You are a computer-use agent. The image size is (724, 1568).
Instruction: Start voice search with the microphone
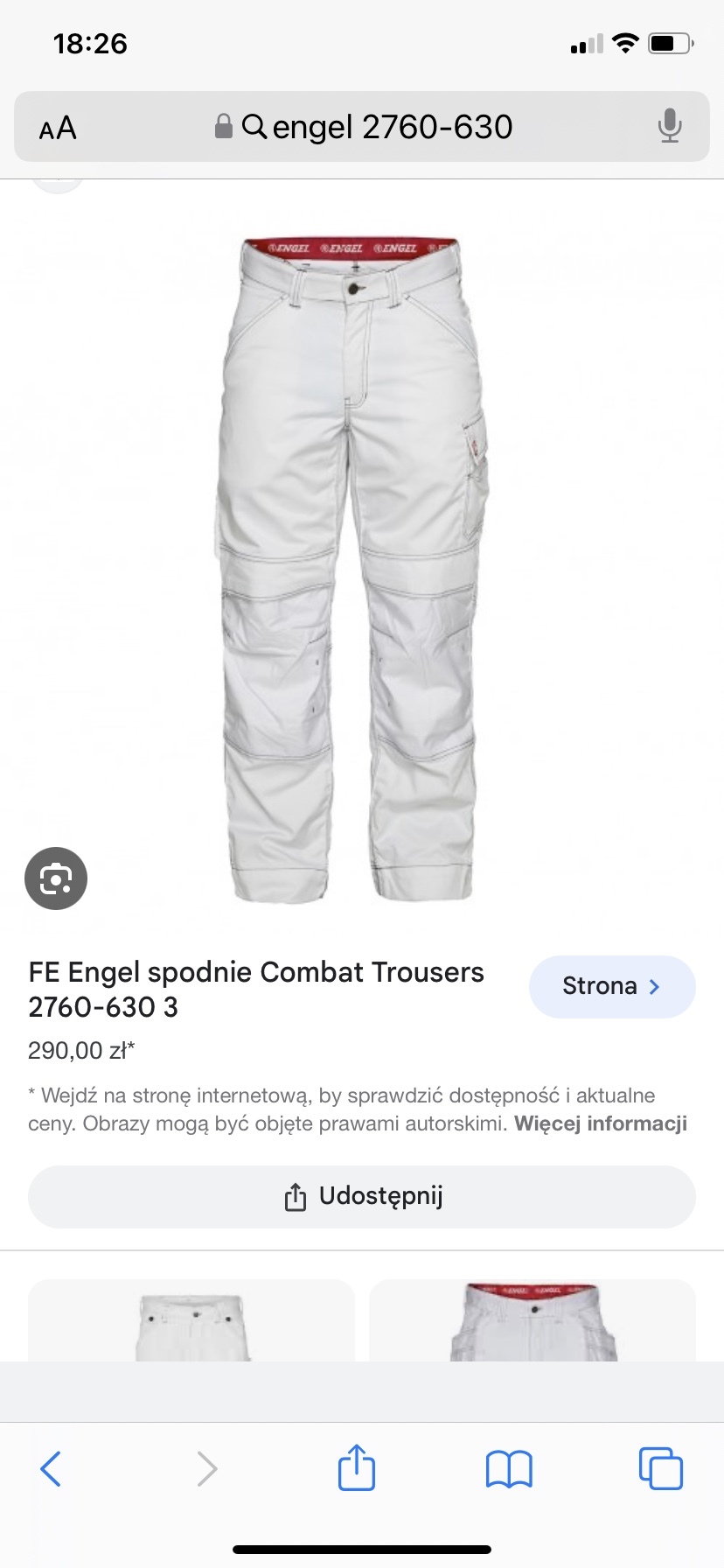pos(669,126)
